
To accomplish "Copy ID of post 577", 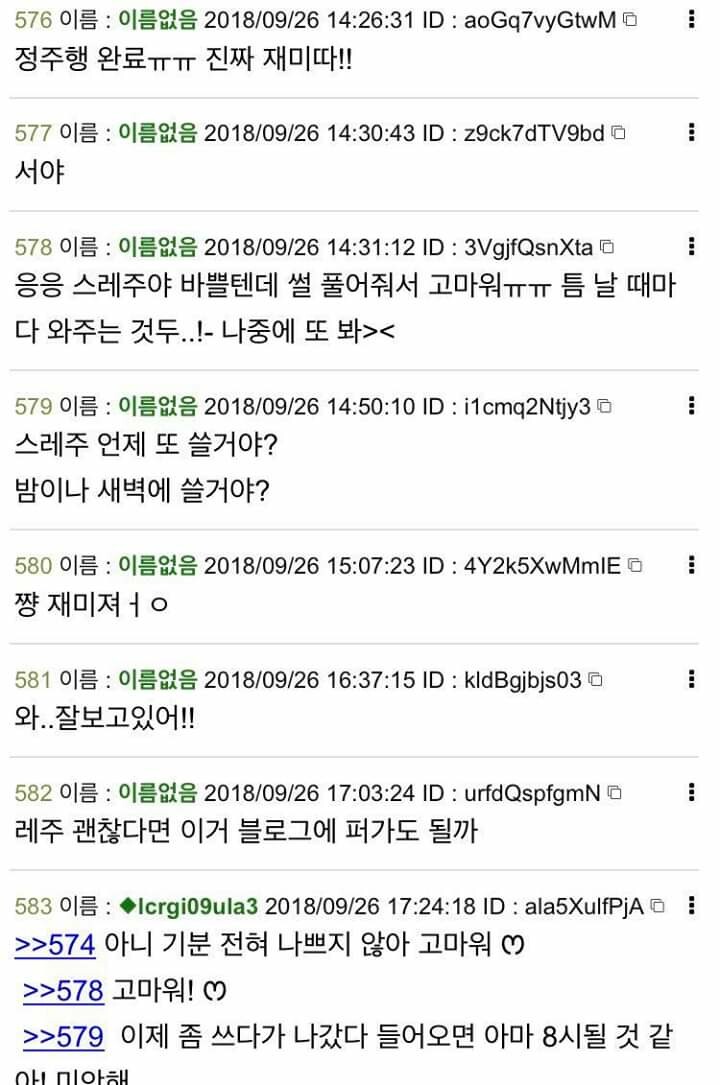I will coord(618,132).
